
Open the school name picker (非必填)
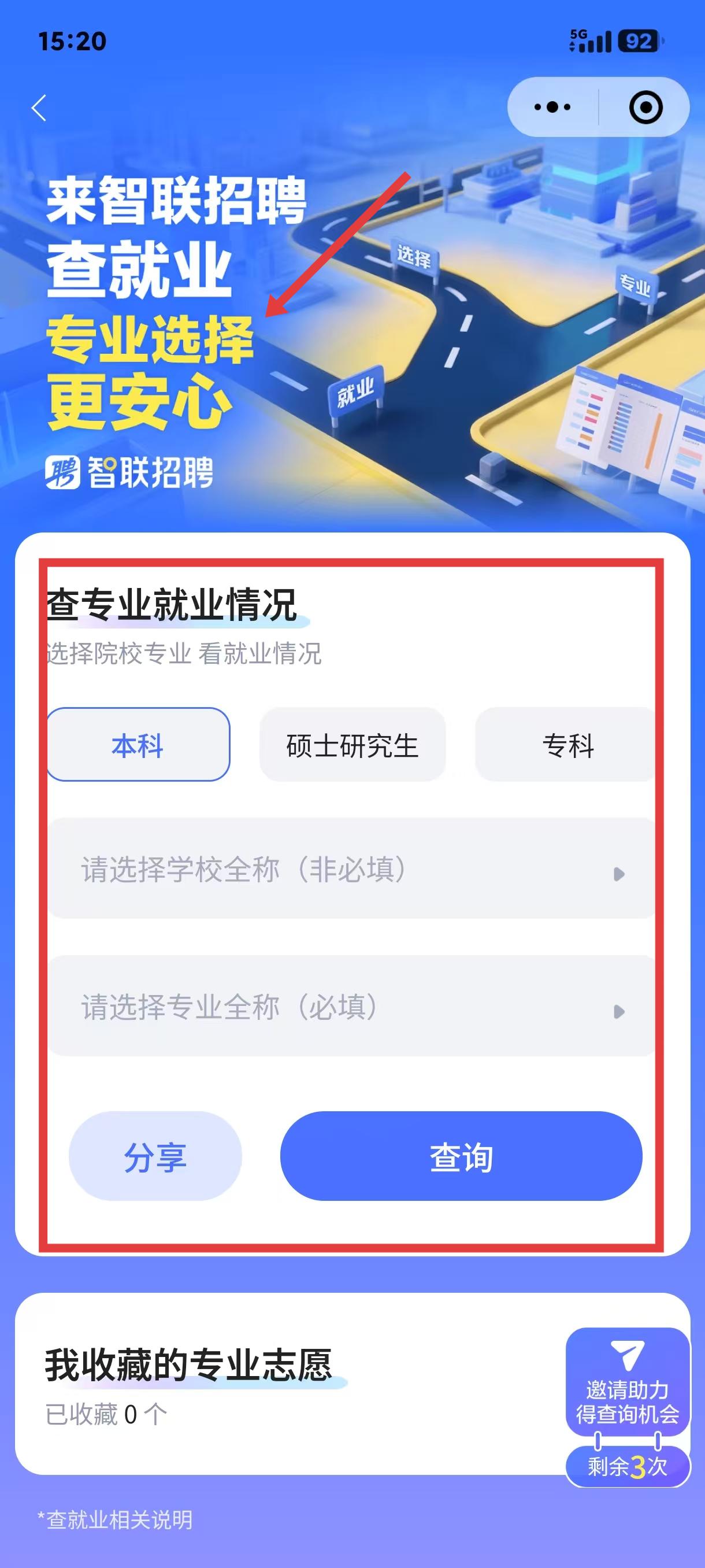(x=352, y=868)
